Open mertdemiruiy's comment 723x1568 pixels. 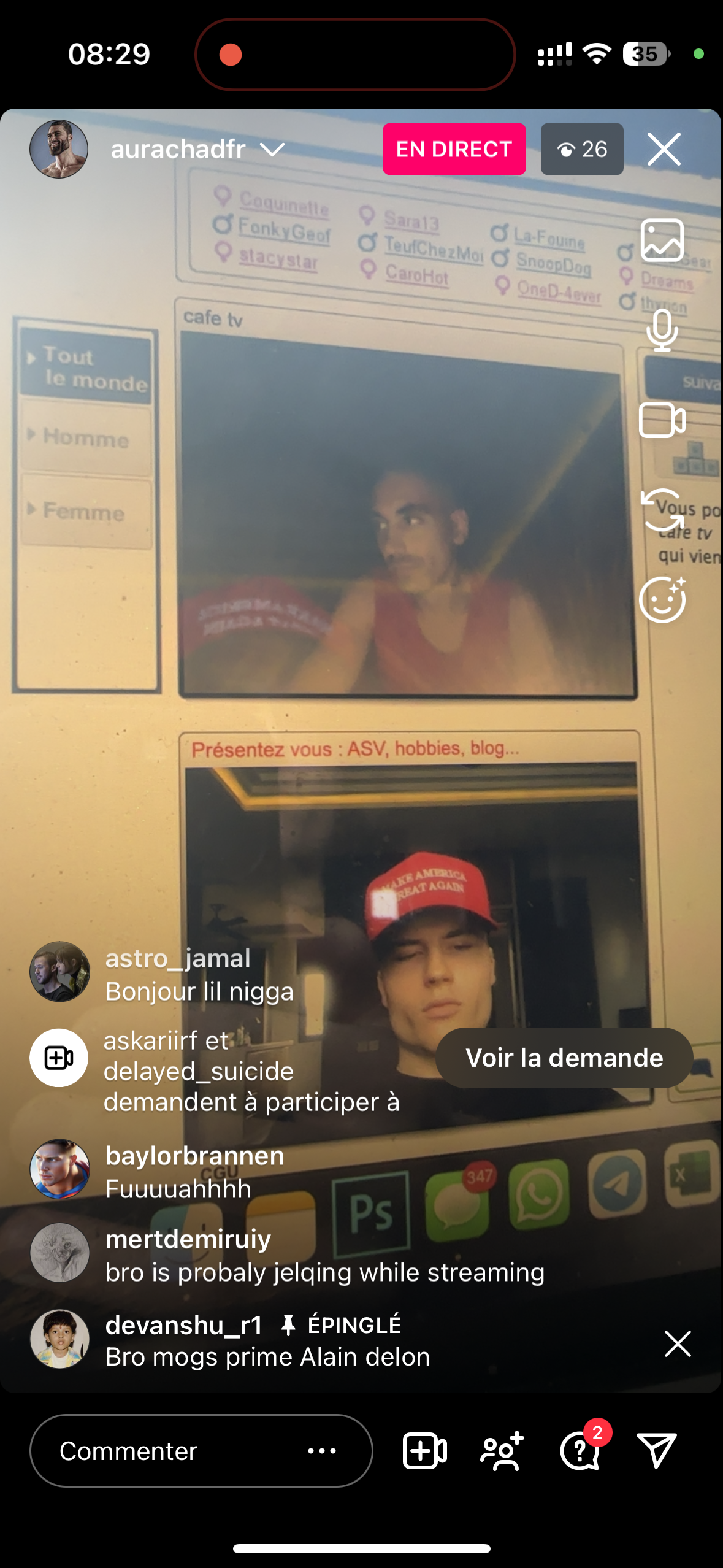click(325, 1256)
